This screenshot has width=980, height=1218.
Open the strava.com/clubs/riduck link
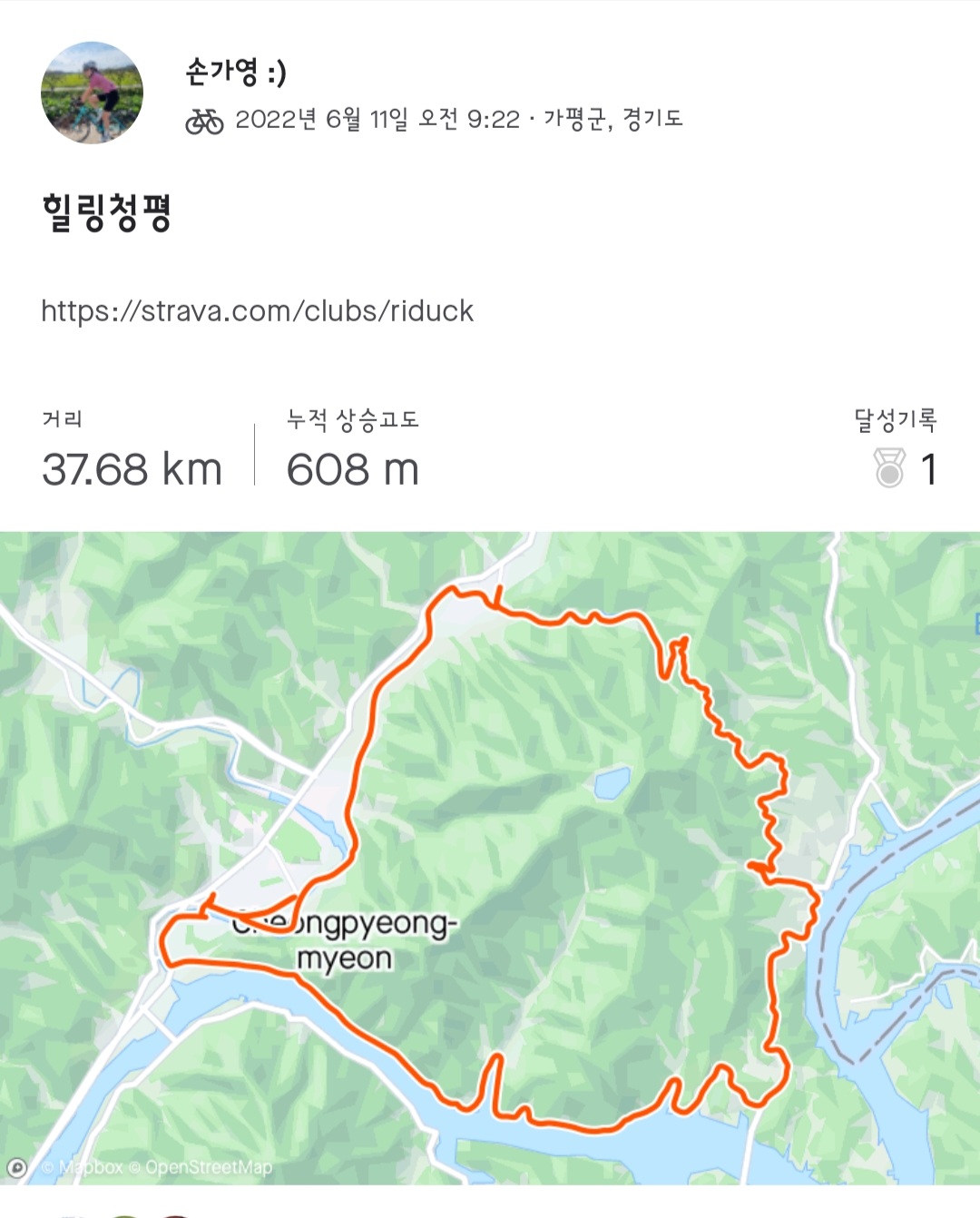point(257,311)
